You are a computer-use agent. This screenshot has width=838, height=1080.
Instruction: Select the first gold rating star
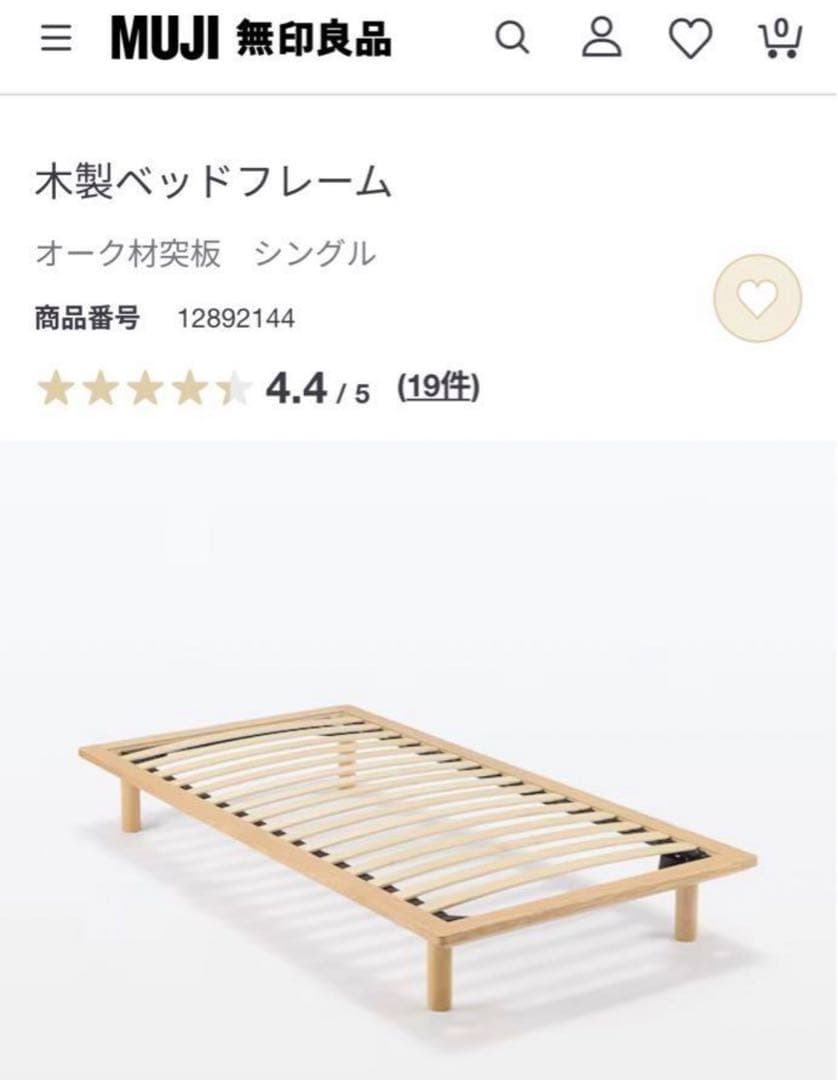click(55, 385)
